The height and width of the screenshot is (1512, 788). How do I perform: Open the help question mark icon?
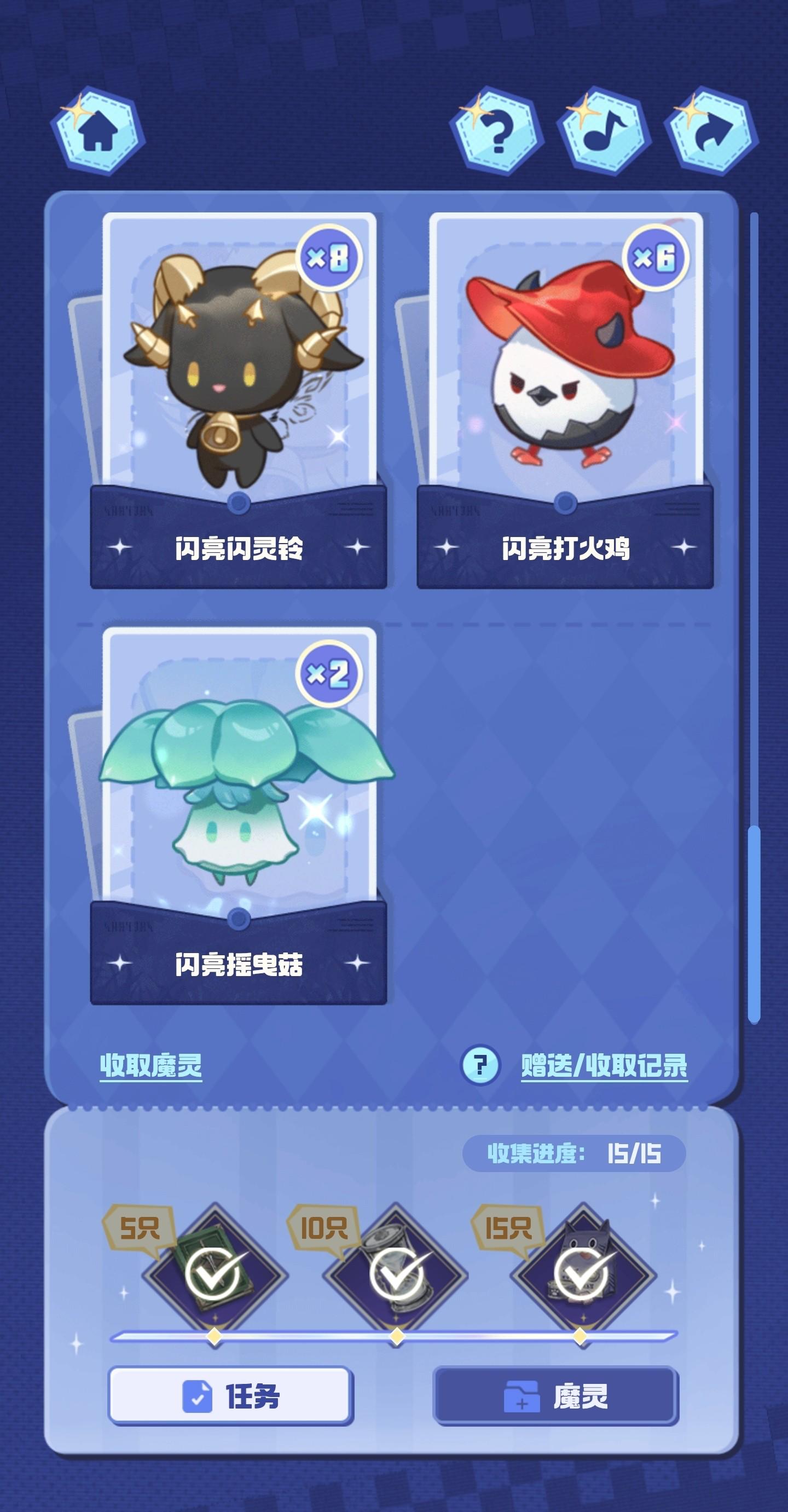[x=496, y=132]
